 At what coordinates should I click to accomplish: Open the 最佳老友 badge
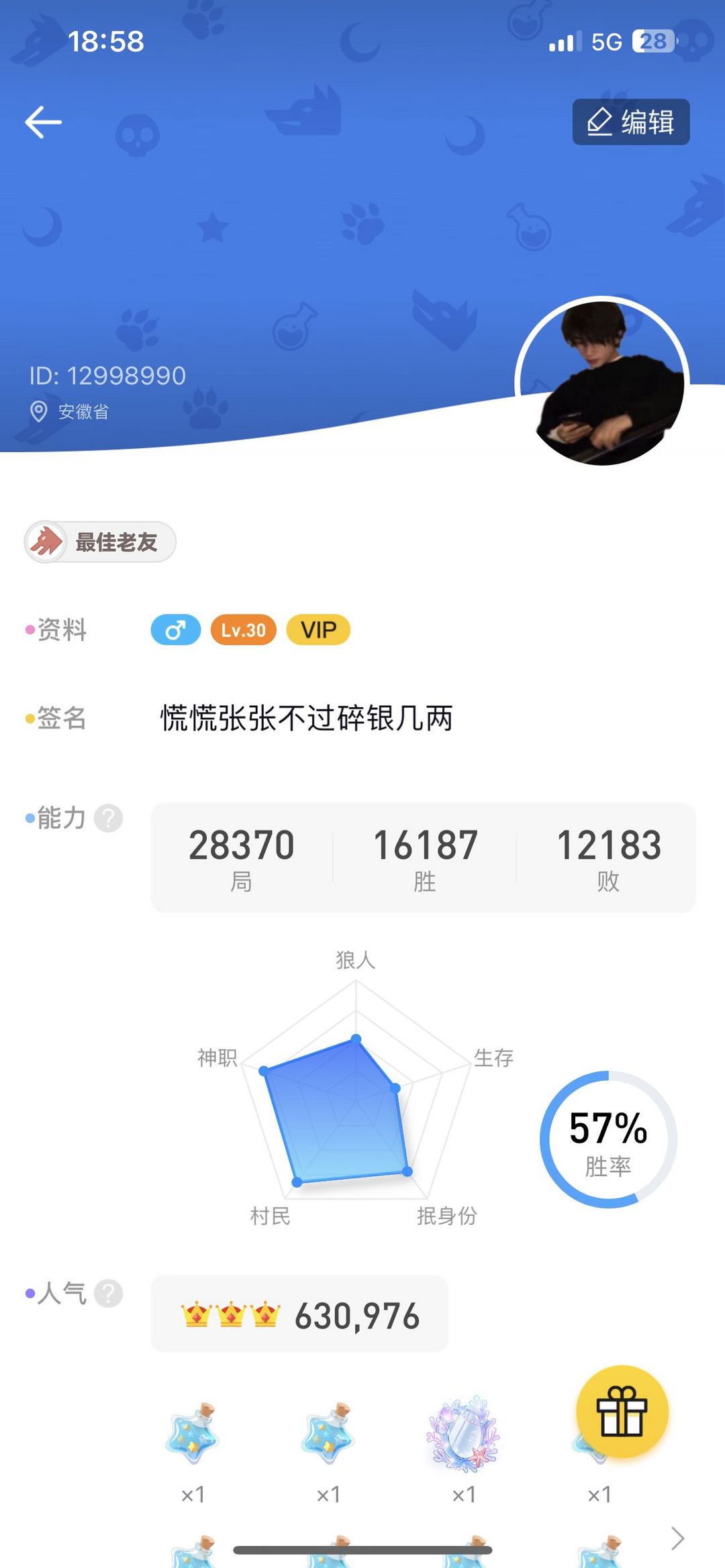101,541
